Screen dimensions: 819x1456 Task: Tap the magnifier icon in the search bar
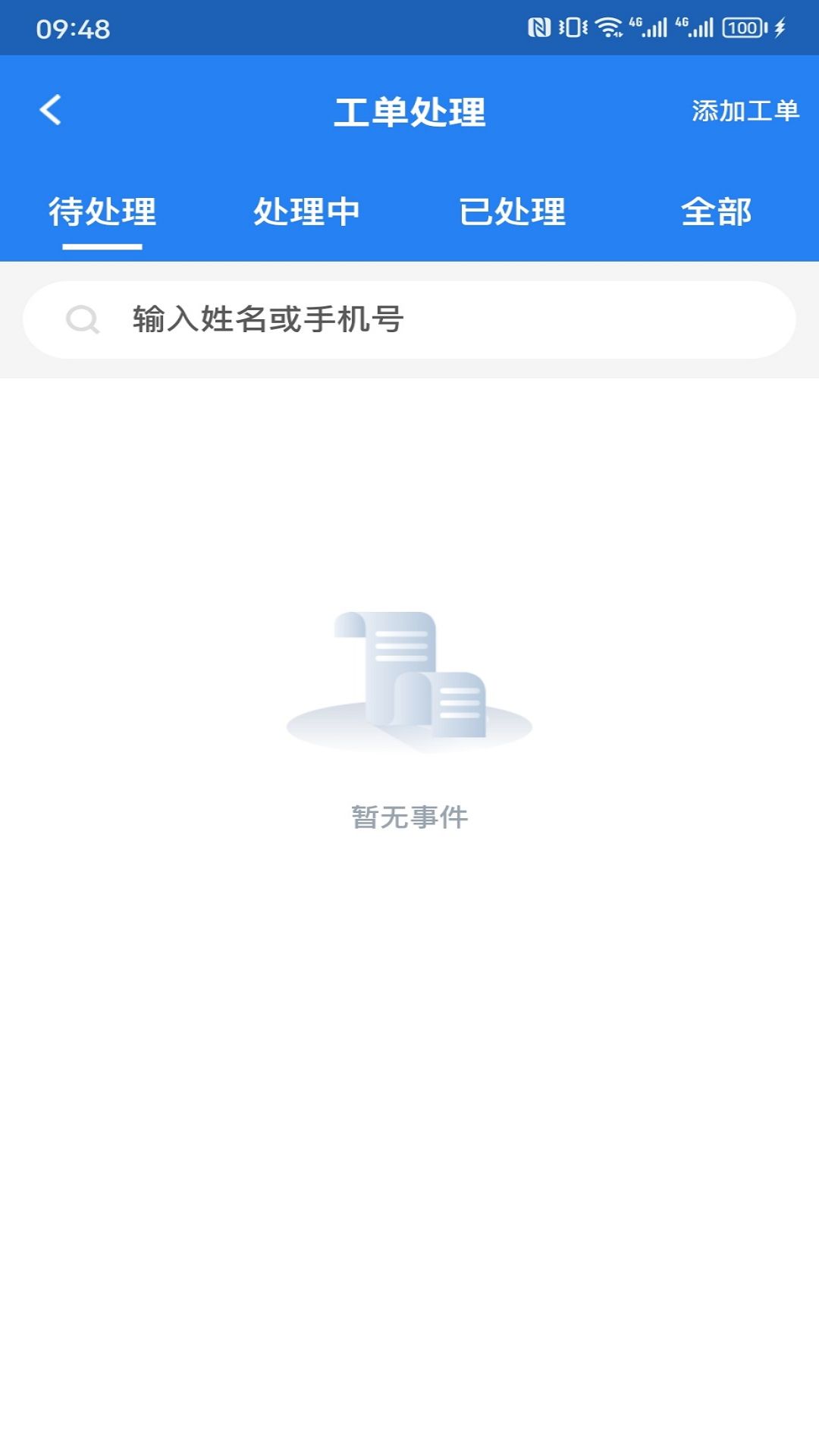pyautogui.click(x=84, y=321)
